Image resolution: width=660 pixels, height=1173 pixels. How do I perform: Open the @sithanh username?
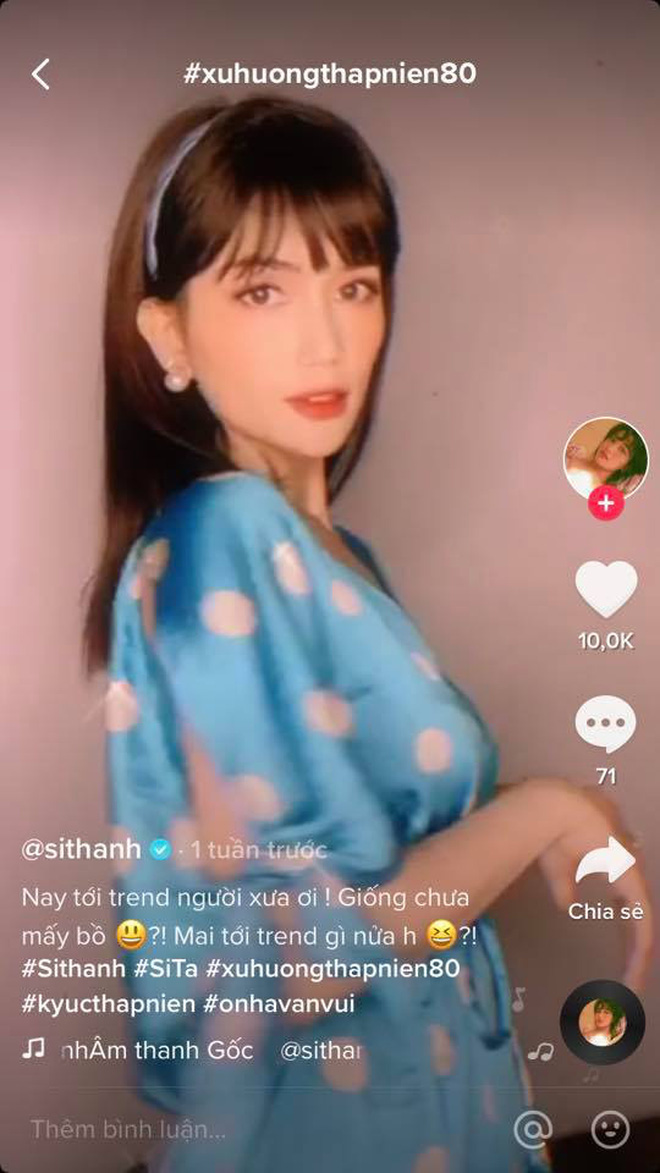point(82,849)
